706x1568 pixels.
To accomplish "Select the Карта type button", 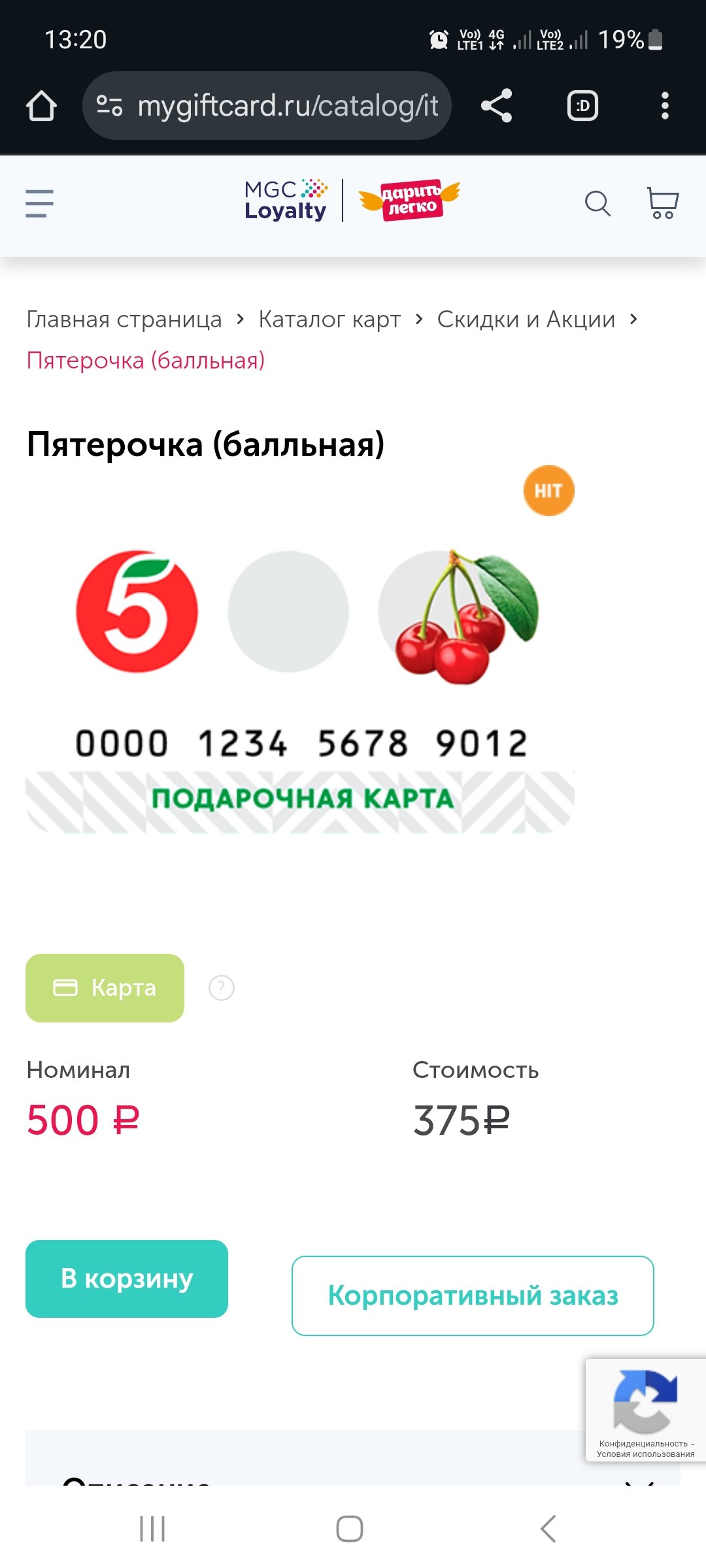I will click(x=105, y=988).
